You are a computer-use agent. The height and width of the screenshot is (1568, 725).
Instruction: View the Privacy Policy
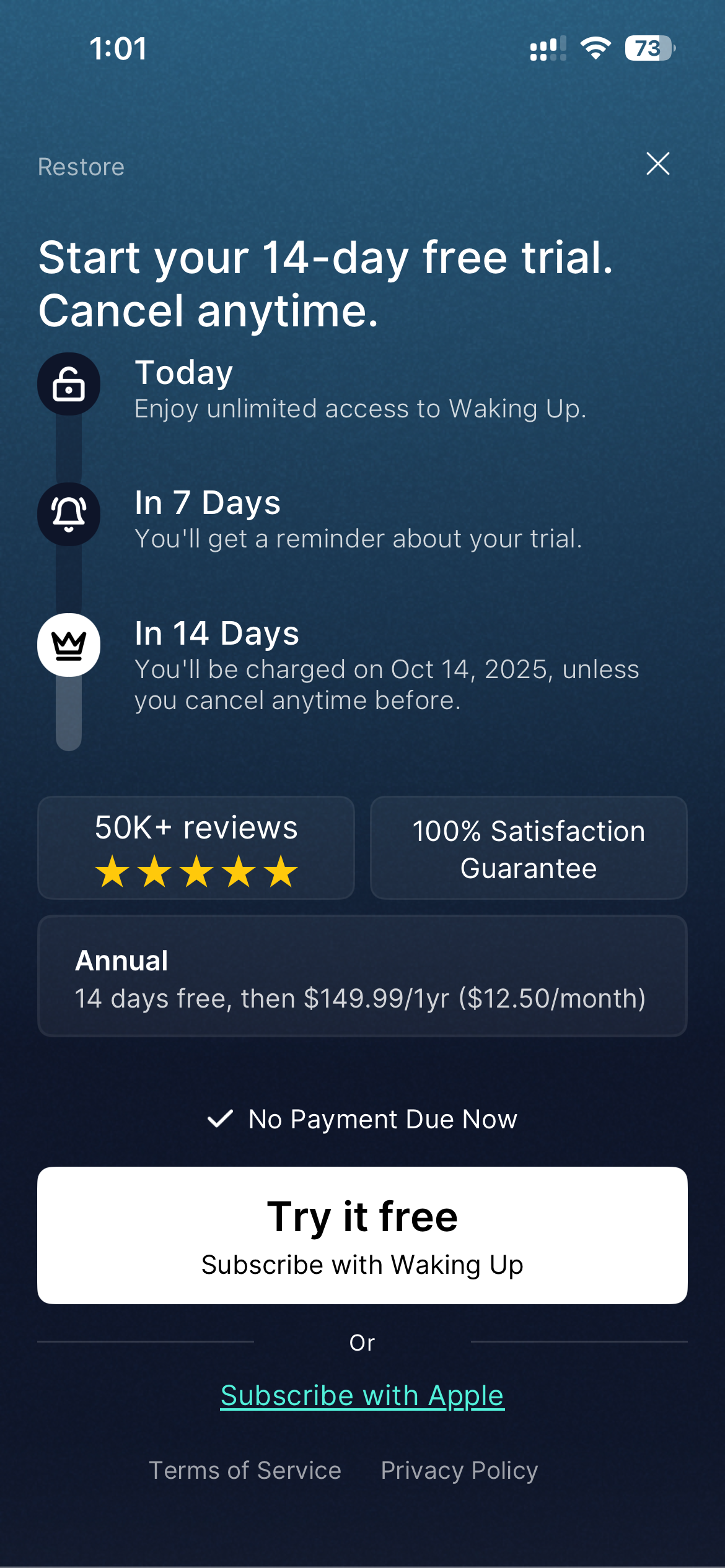coord(459,1470)
